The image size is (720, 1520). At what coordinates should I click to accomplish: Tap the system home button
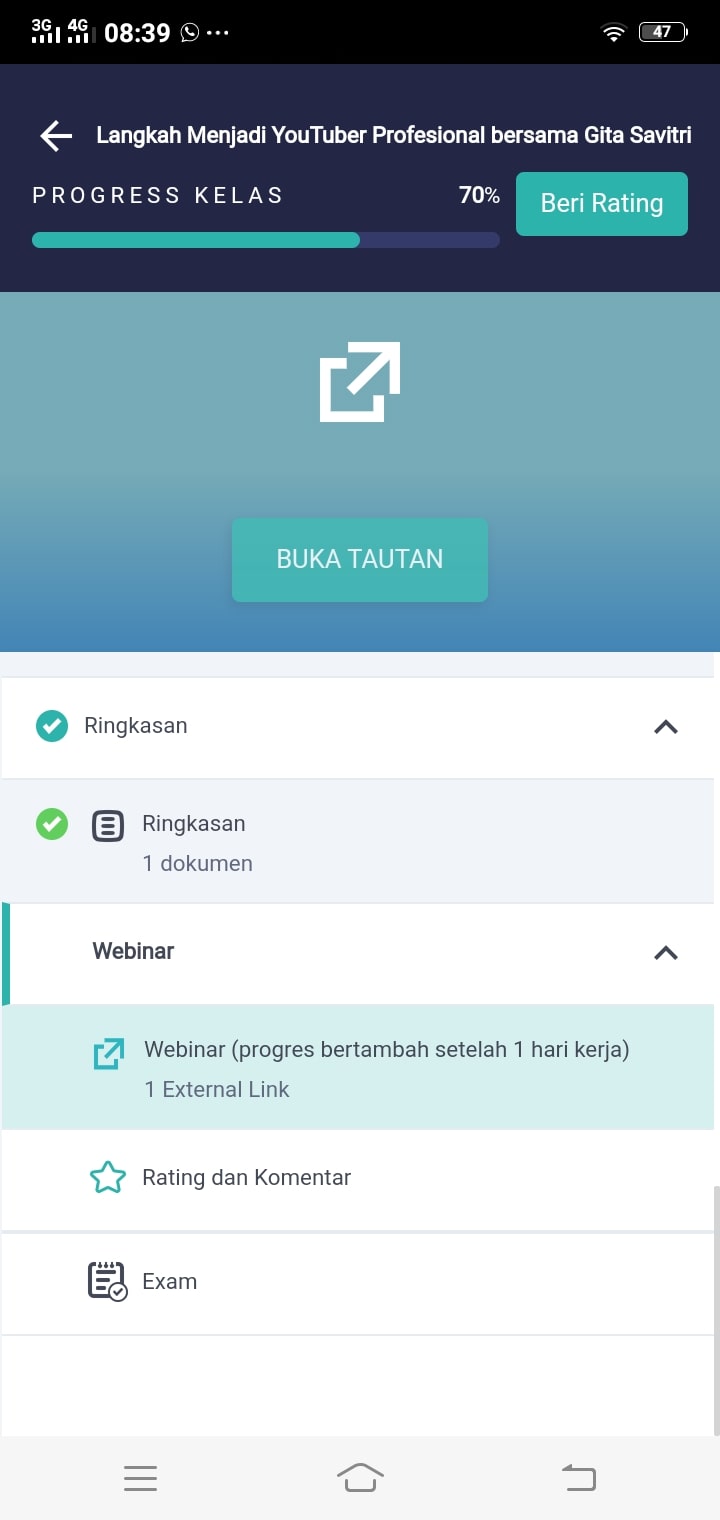point(360,1477)
